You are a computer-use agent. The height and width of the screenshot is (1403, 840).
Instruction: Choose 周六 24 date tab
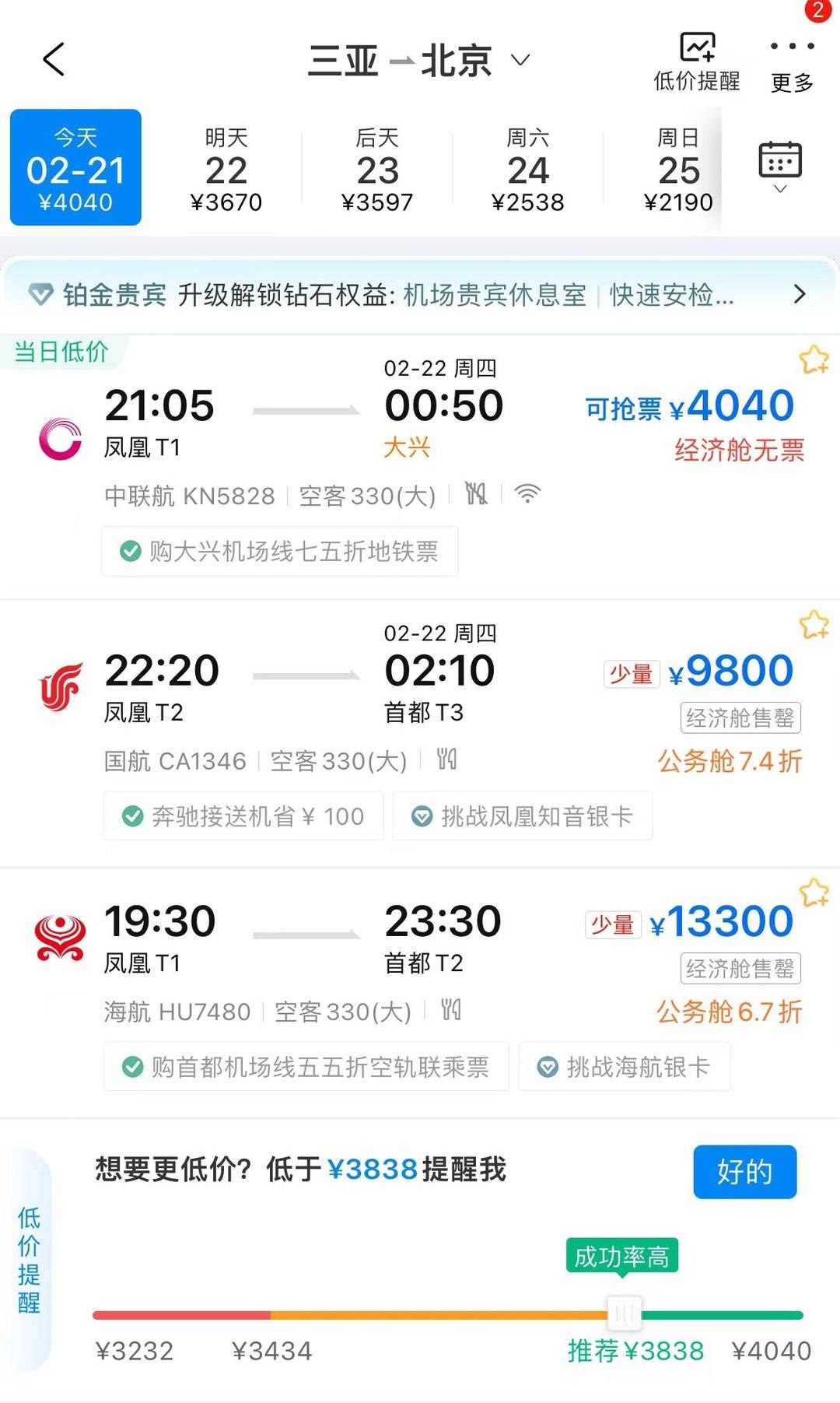(527, 168)
